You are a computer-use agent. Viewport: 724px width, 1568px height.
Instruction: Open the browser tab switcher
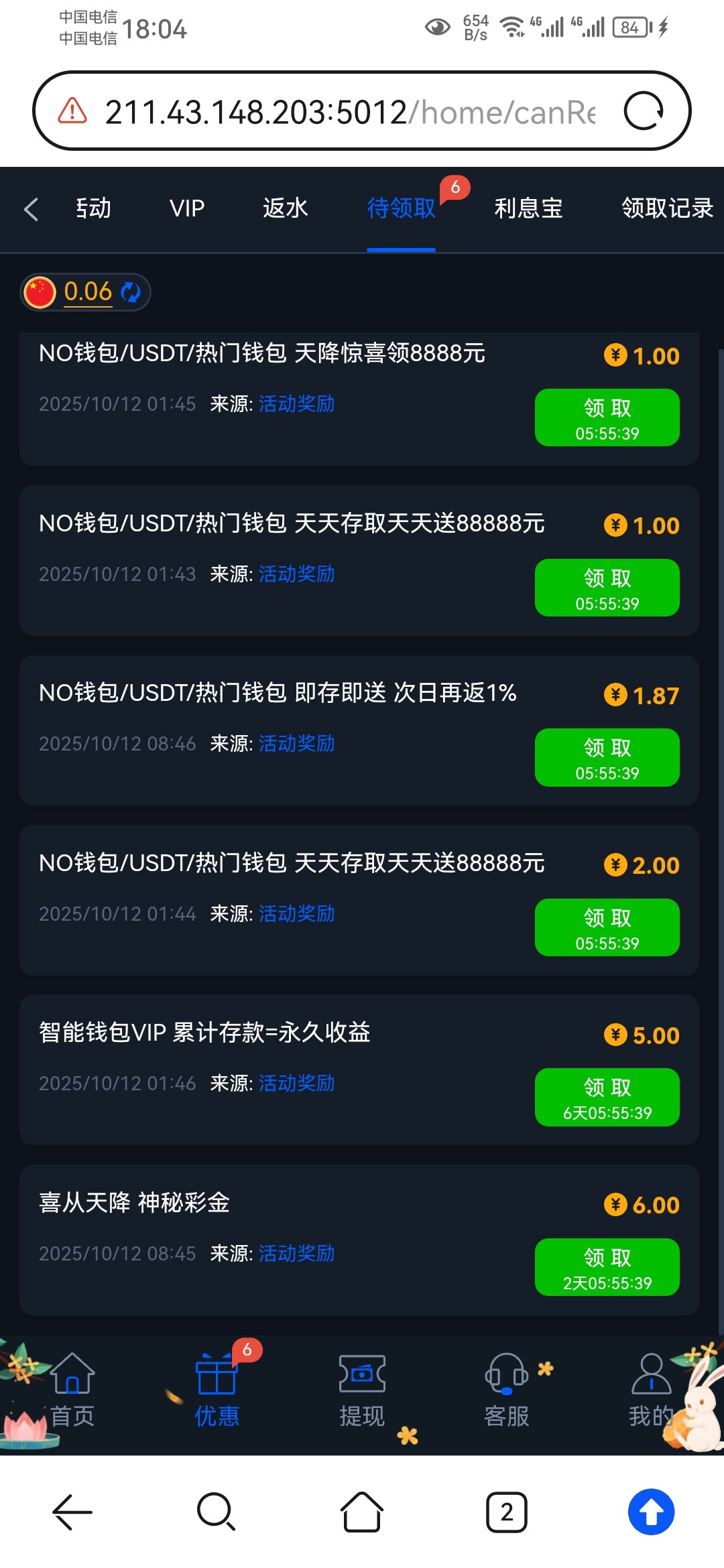tap(507, 1512)
